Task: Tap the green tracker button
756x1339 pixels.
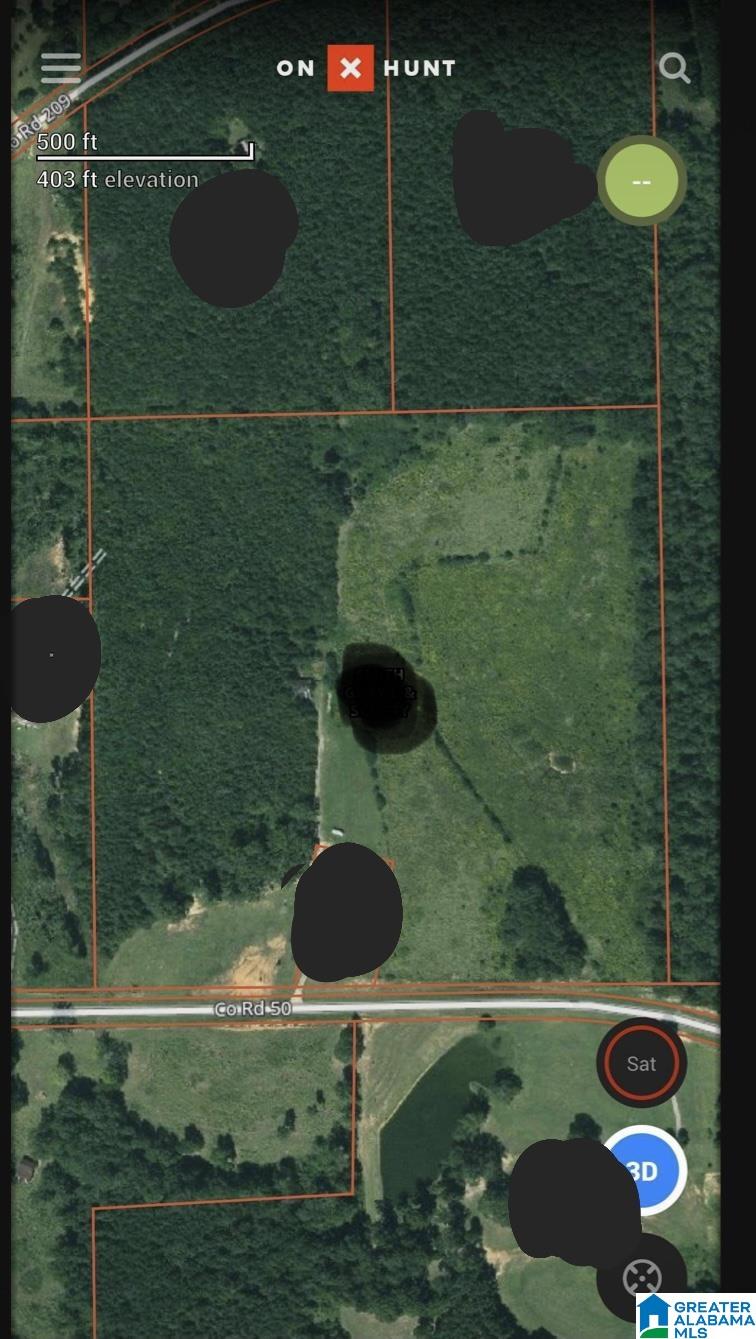Action: [641, 182]
